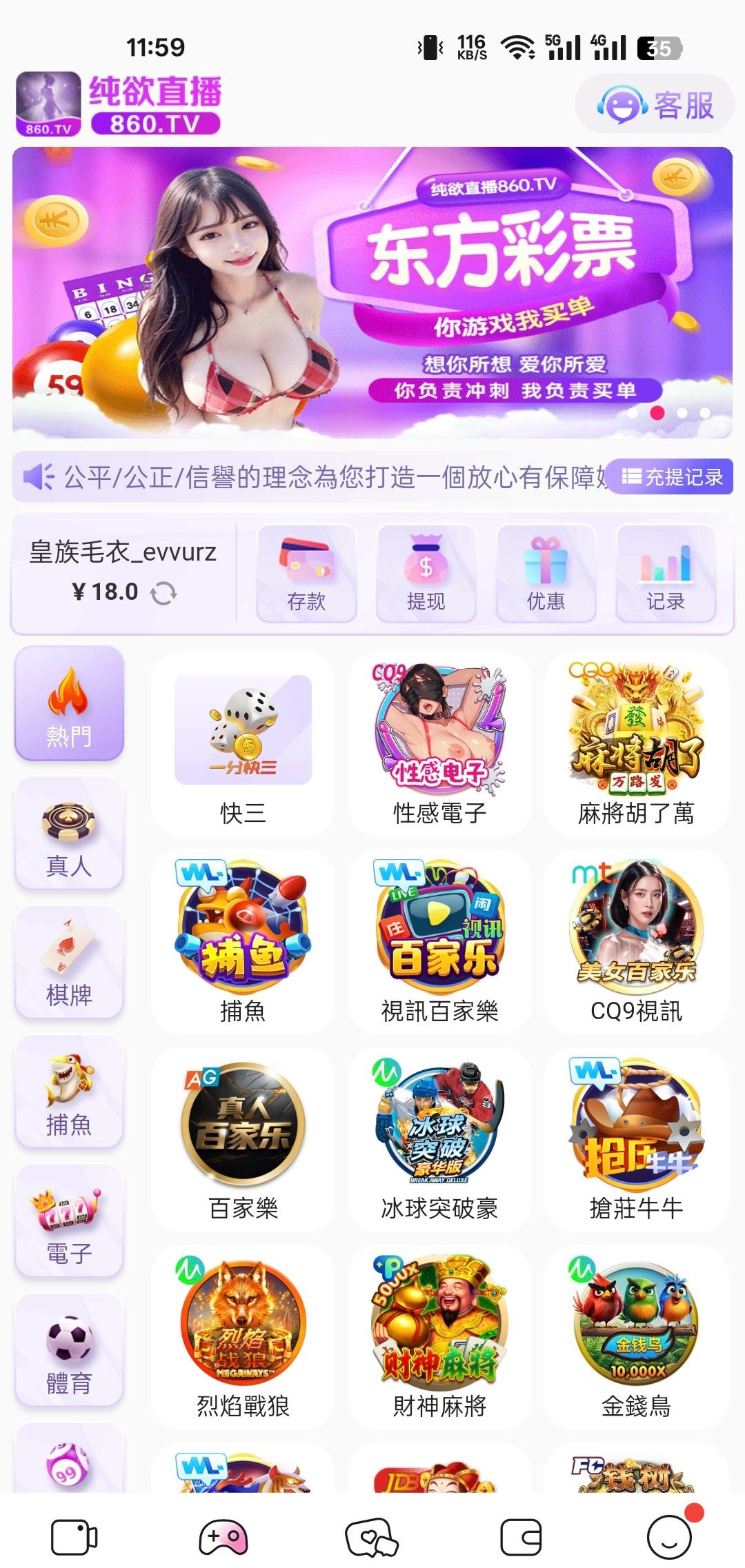Select the 捕魚 category in the sidebar
The height and width of the screenshot is (1568, 745).
point(69,1092)
